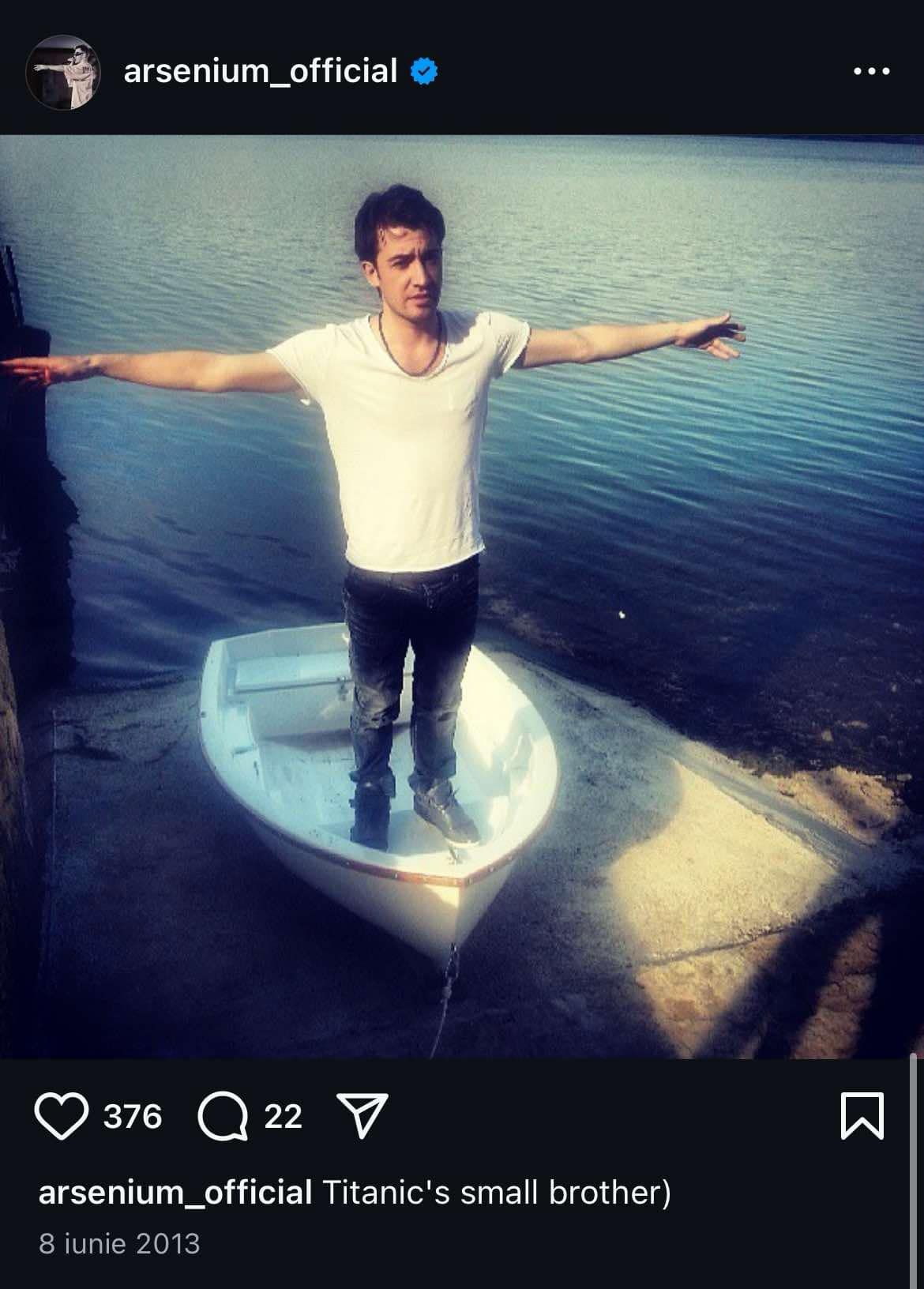The image size is (924, 1289).
Task: Bookmark this post to saved
Action: (x=862, y=1115)
